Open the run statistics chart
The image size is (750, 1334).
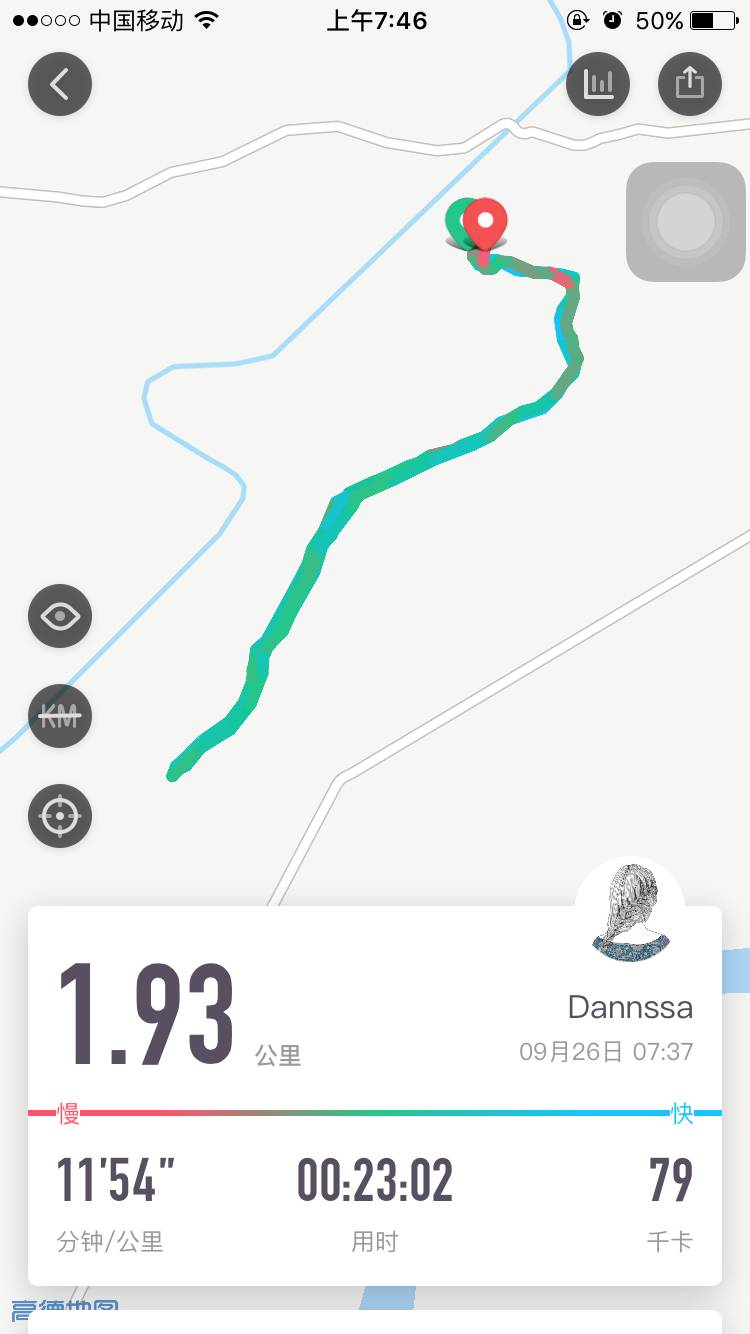598,84
